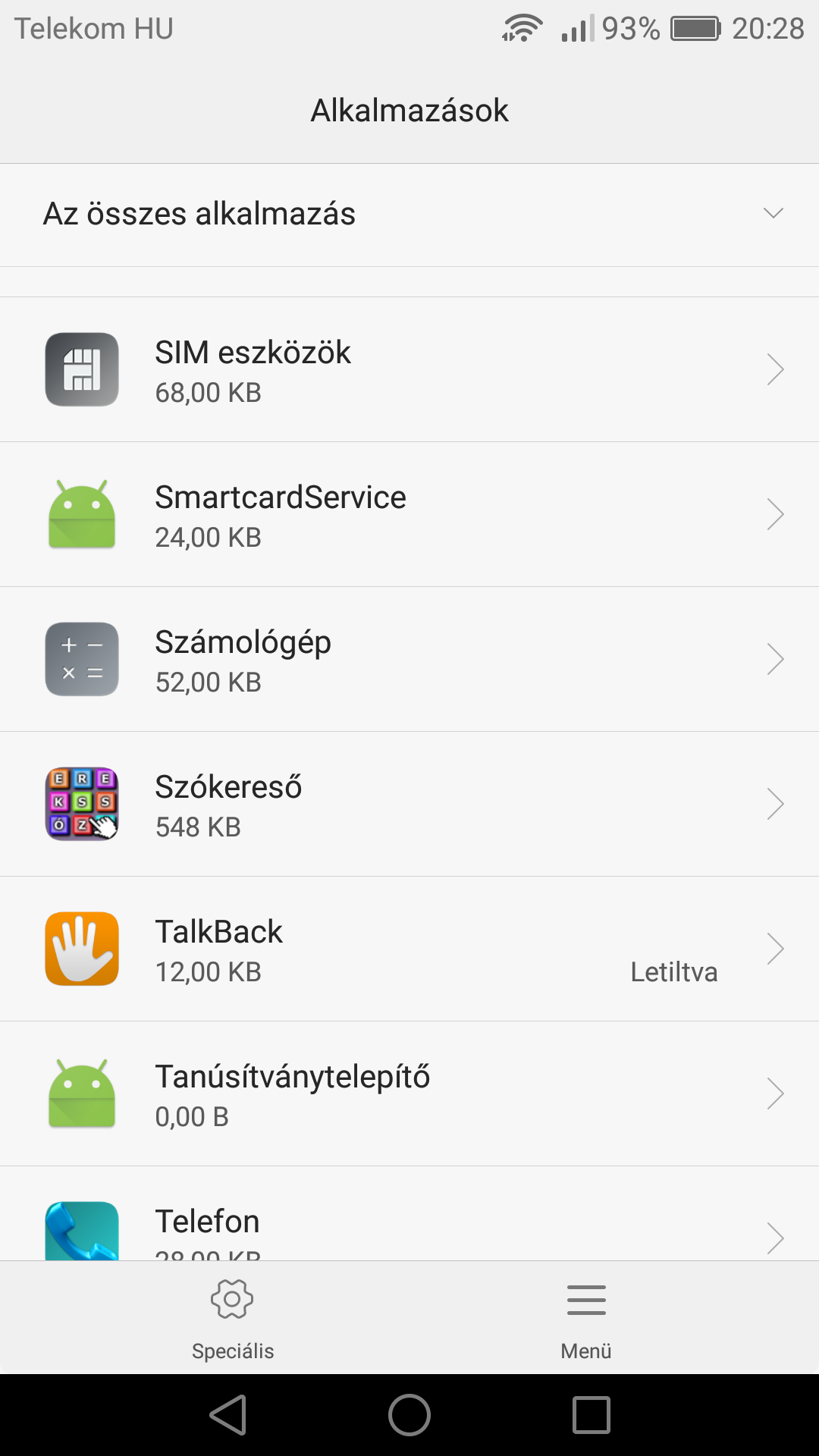Screen dimensions: 819x1456
Task: Expand the Az összes alkalmazás dropdown
Action: [x=409, y=215]
